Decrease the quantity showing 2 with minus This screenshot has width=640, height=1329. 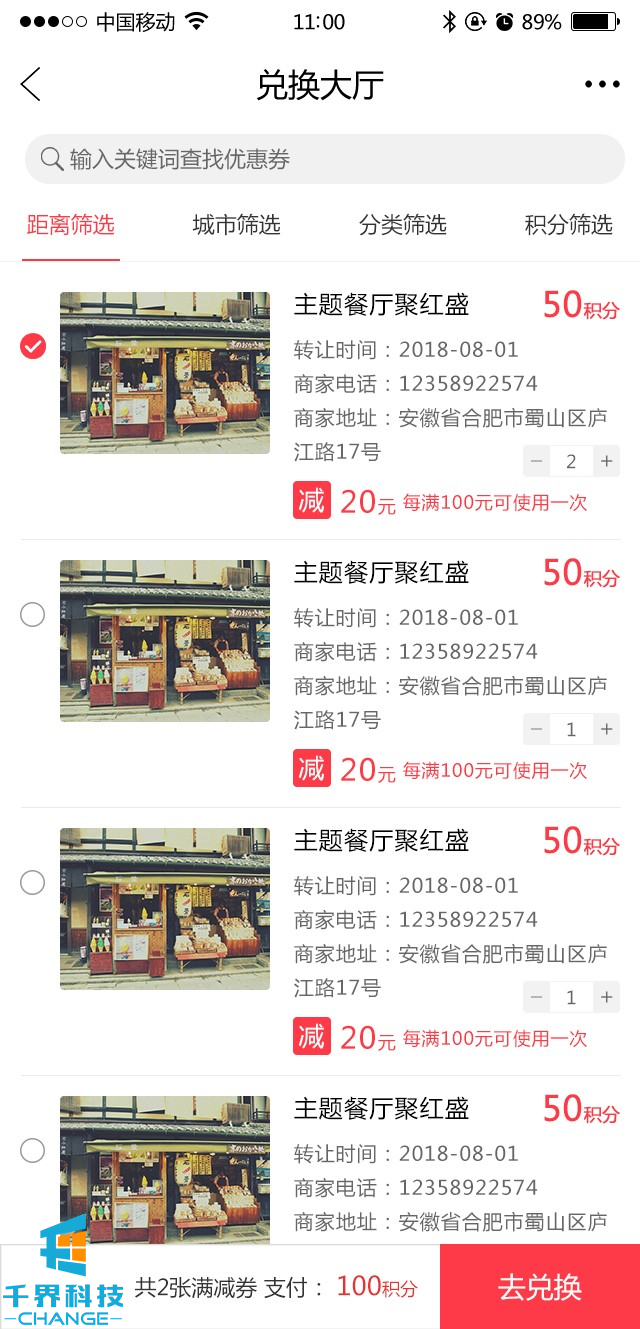click(x=537, y=461)
